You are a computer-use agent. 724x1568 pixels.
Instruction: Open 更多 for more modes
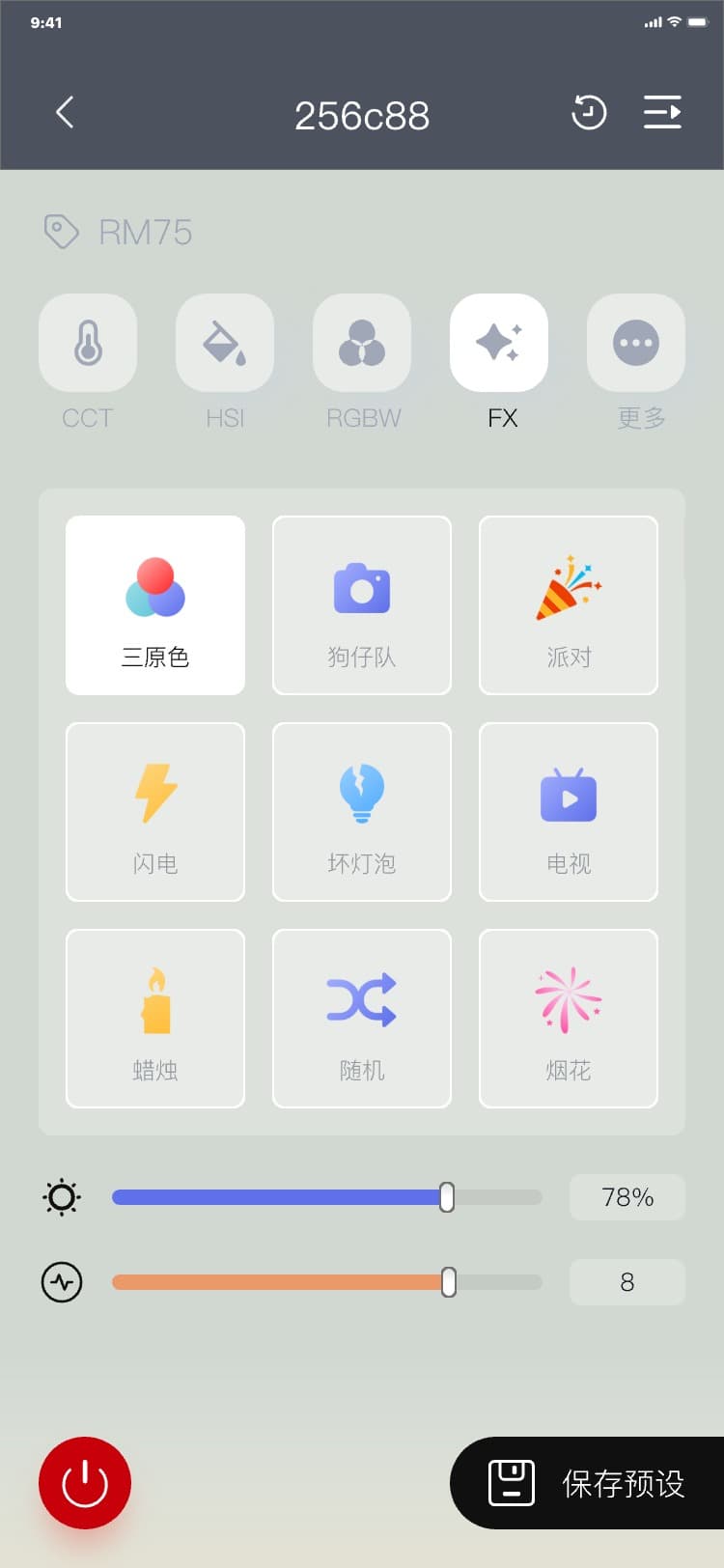click(x=636, y=344)
